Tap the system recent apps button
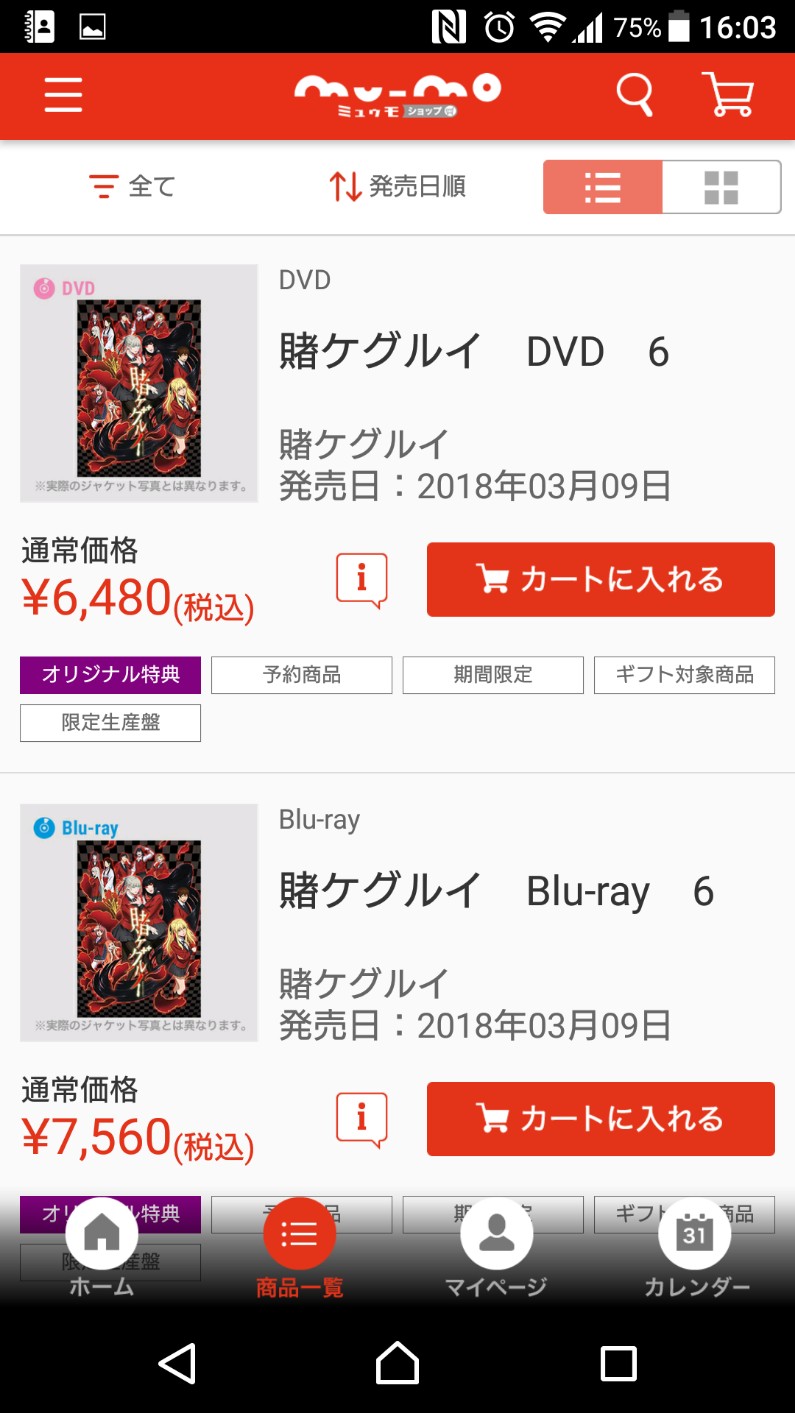Viewport: 795px width, 1413px height. point(618,1363)
